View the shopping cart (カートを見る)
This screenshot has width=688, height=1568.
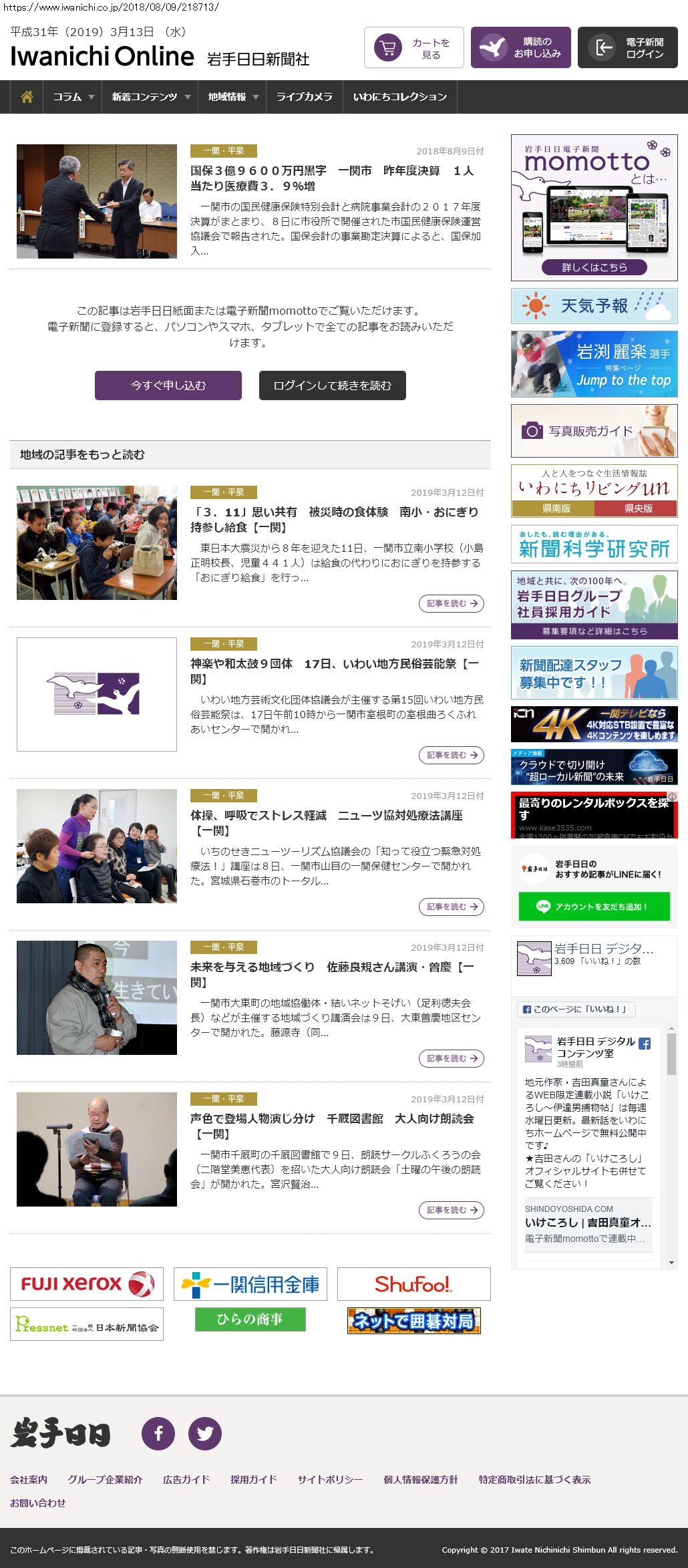414,48
